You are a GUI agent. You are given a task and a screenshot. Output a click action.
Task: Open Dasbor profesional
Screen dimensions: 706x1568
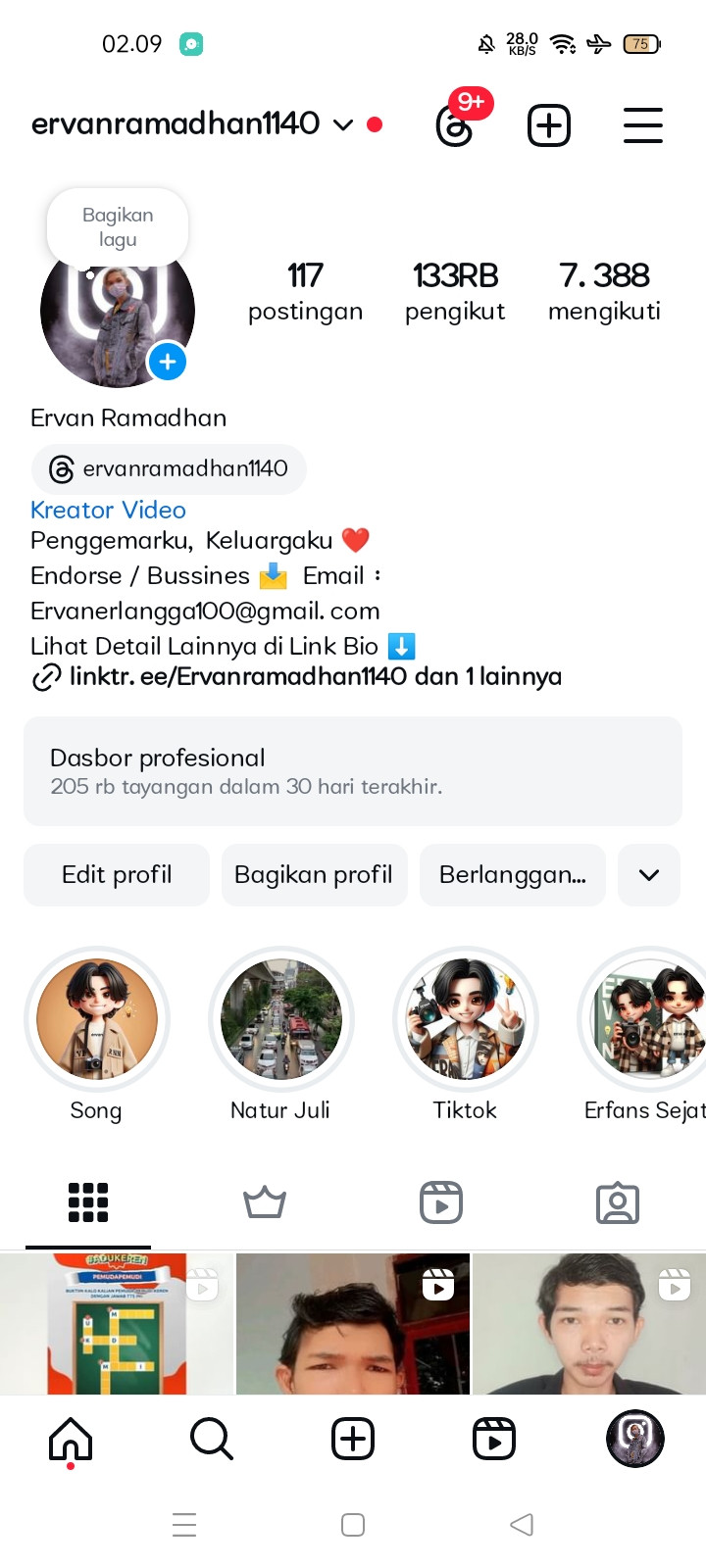click(353, 771)
